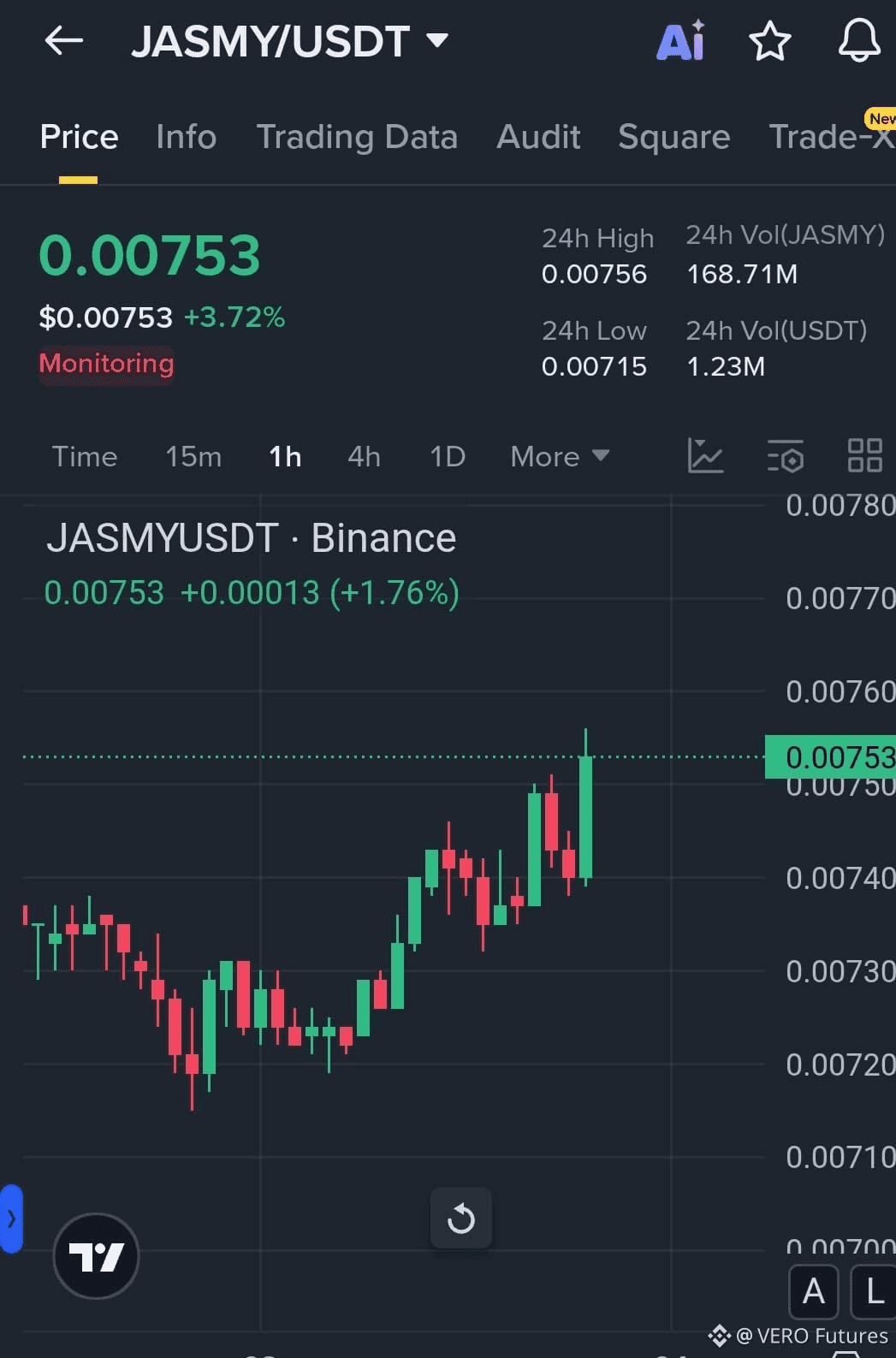Open the indicator settings icon

pos(786,456)
